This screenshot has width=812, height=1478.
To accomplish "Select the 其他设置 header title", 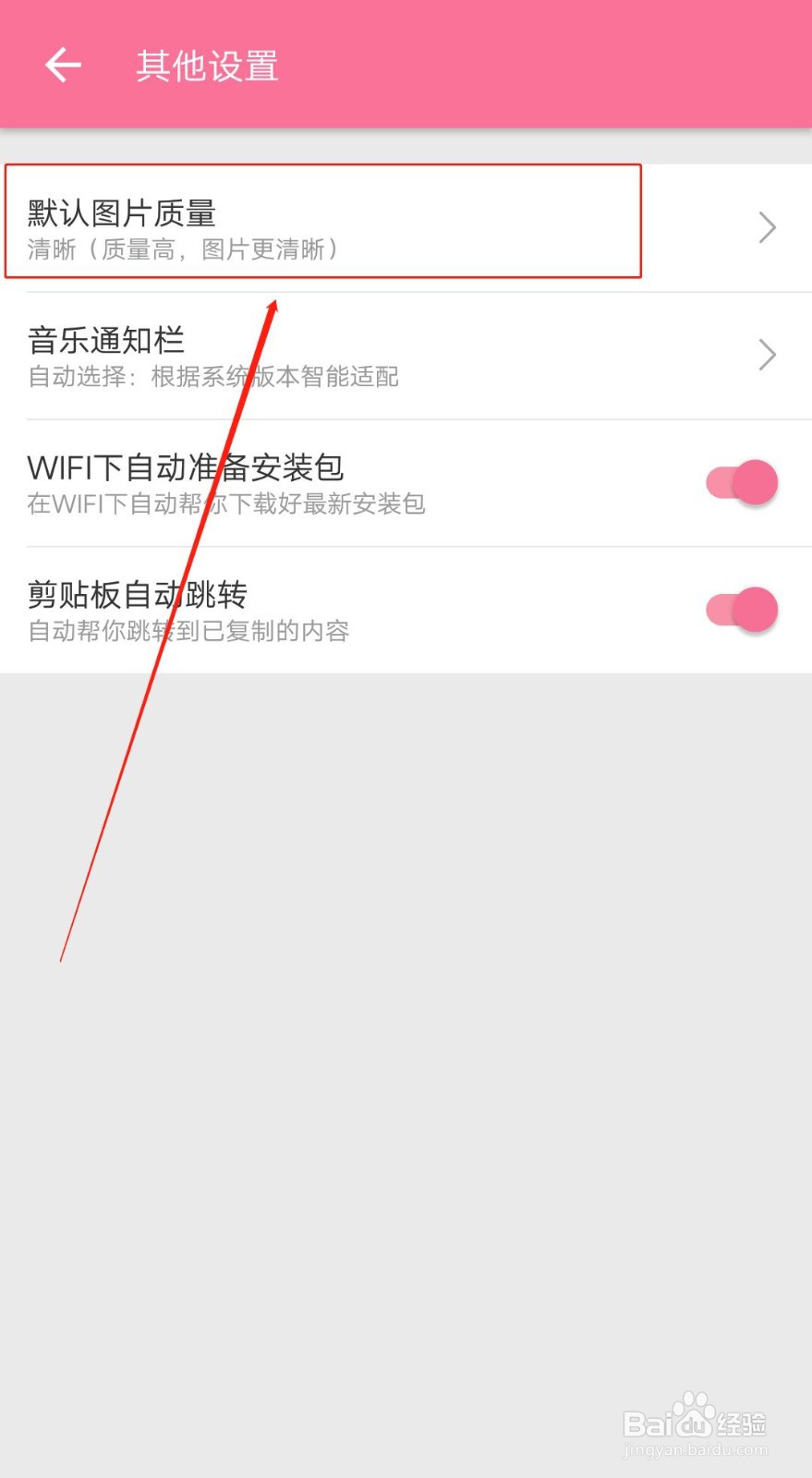I will pos(206,66).
